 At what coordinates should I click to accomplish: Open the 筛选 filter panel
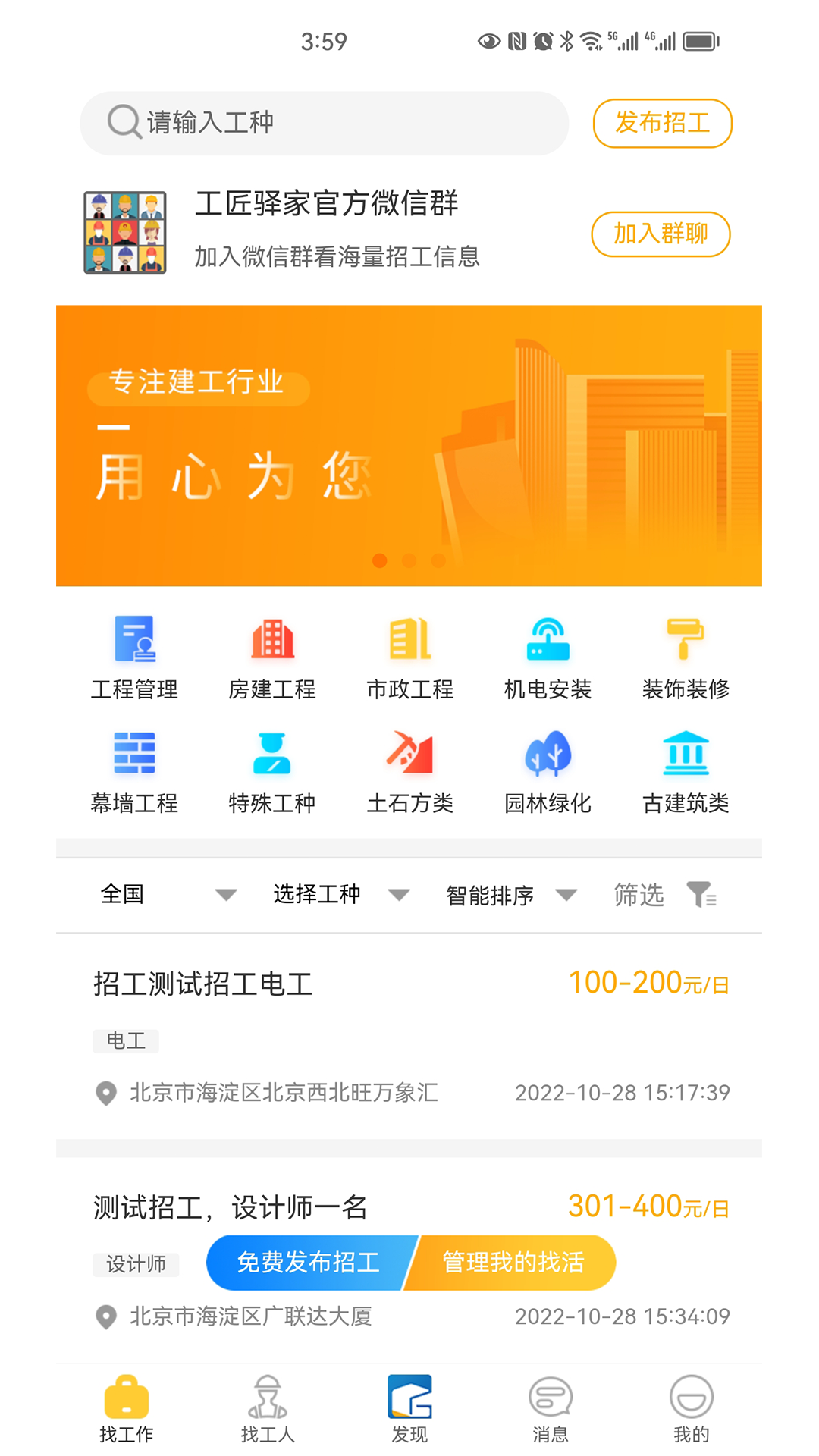(x=667, y=895)
